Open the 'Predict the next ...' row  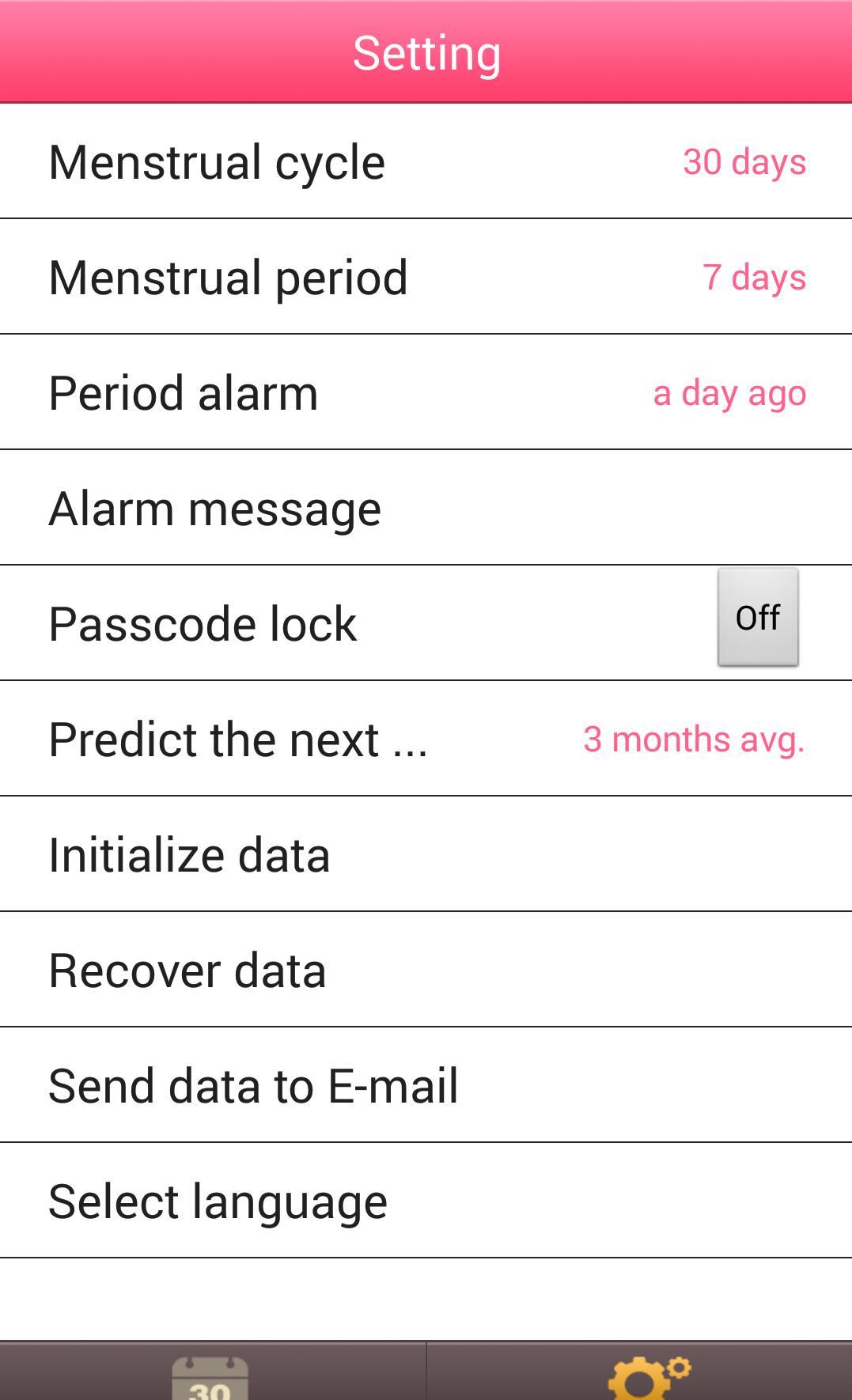316,738
